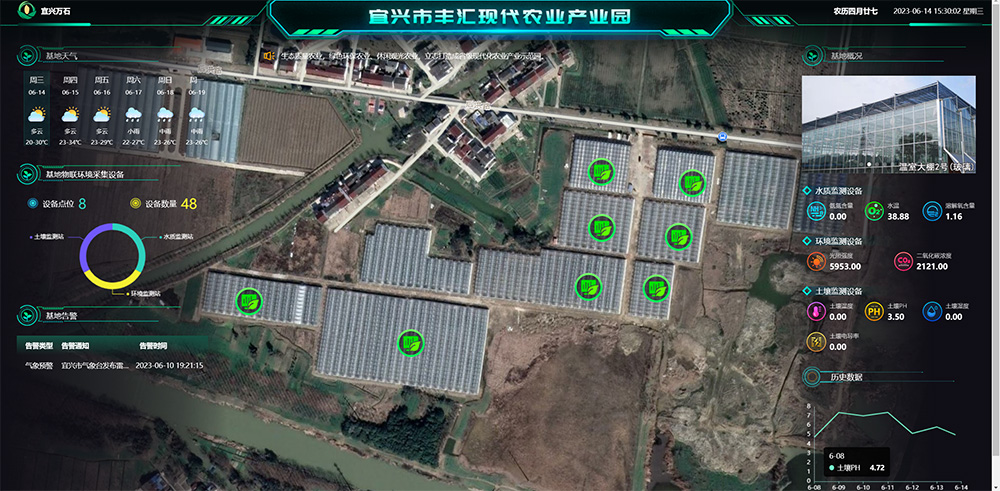The width and height of the screenshot is (1000, 491).
Task: Tap the 土壤监测站 donut chart segment
Action: (x=84, y=250)
